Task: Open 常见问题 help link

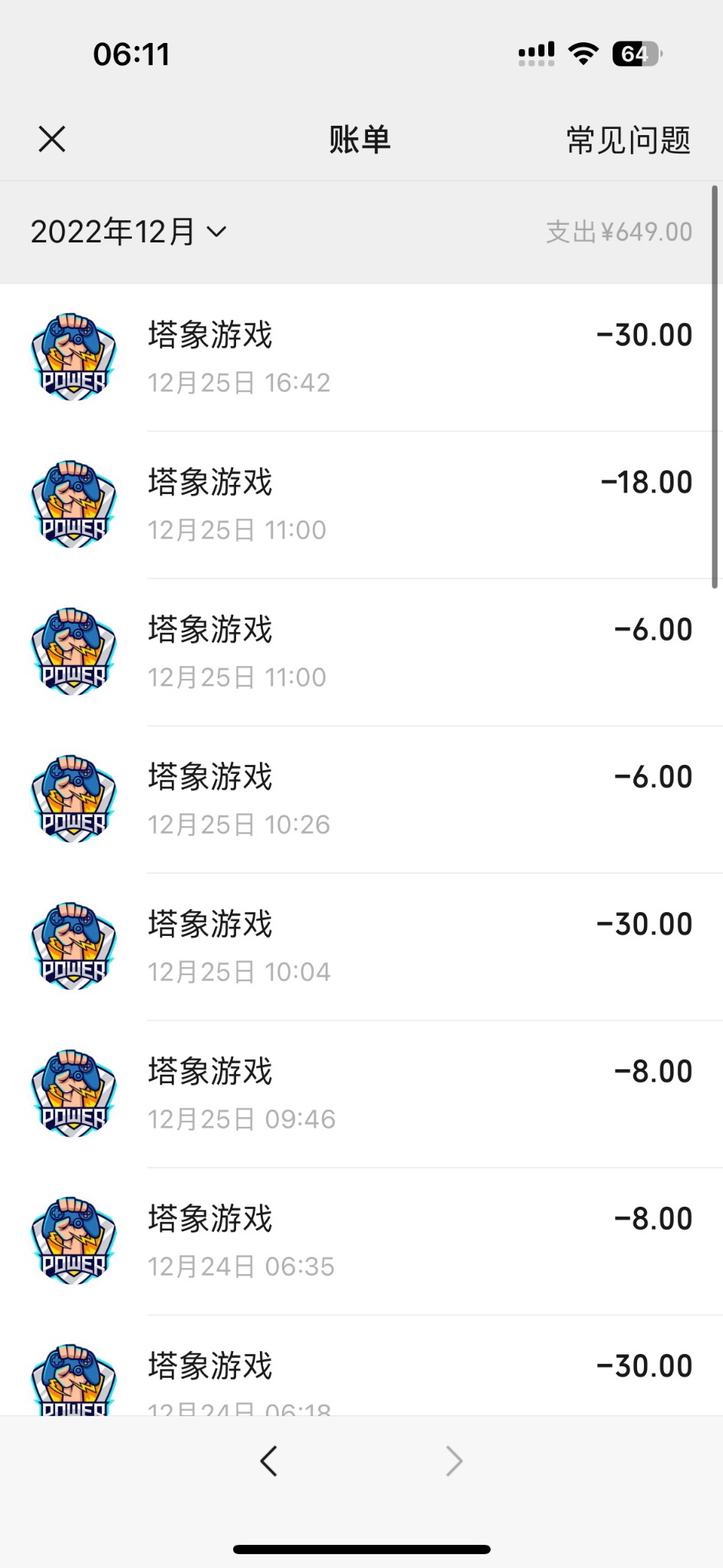Action: (628, 140)
